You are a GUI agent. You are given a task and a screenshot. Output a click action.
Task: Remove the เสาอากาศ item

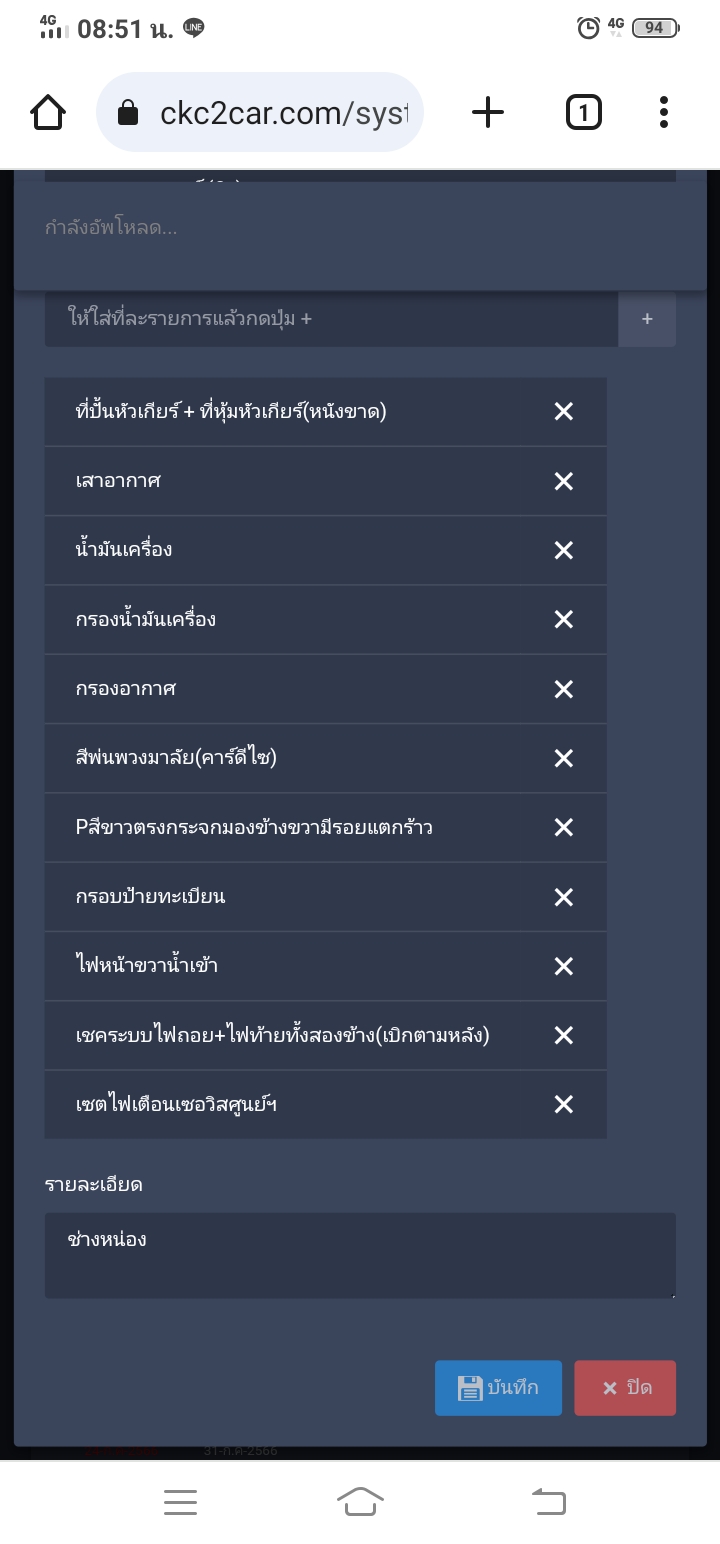[564, 481]
